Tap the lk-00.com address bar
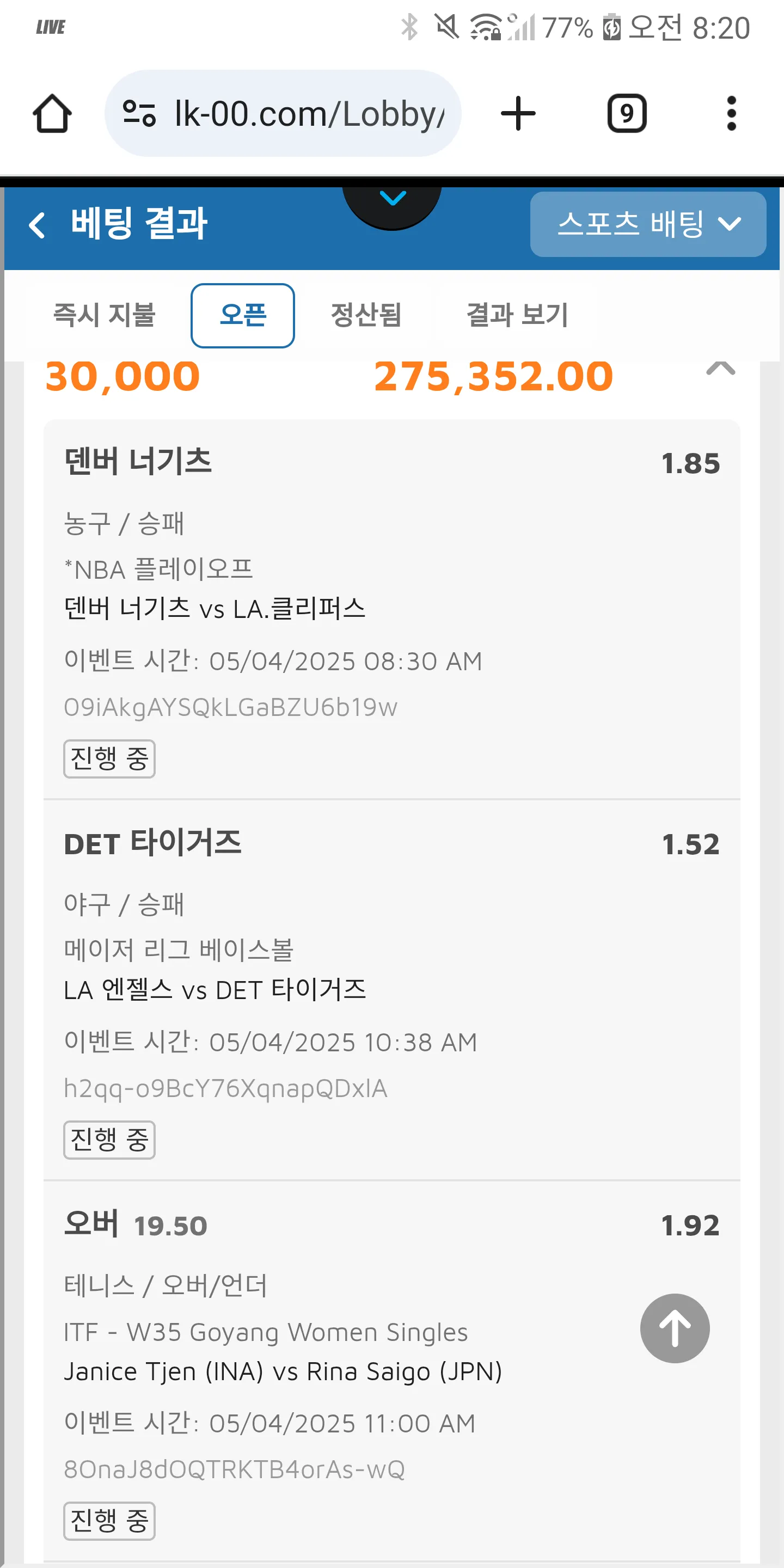 (283, 113)
